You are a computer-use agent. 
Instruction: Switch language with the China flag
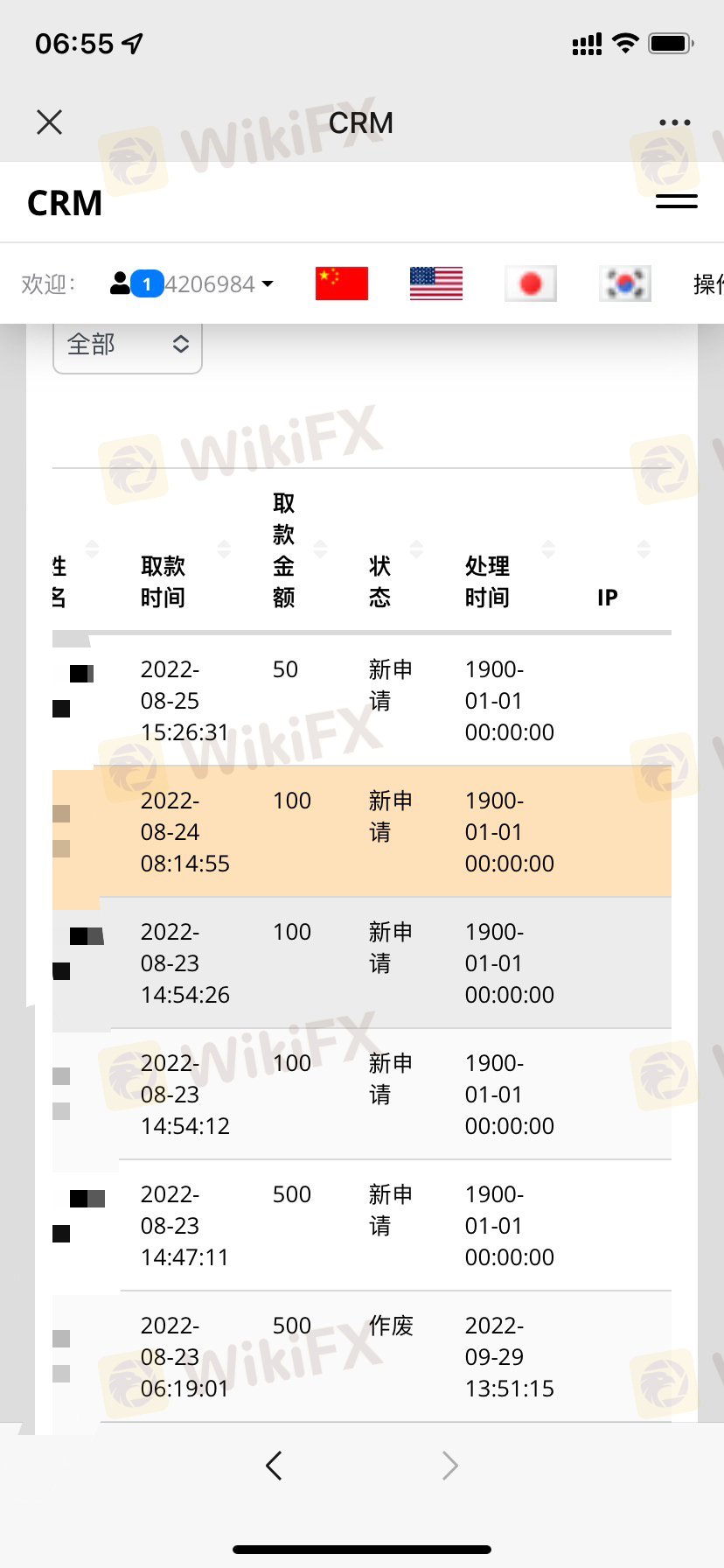(341, 283)
